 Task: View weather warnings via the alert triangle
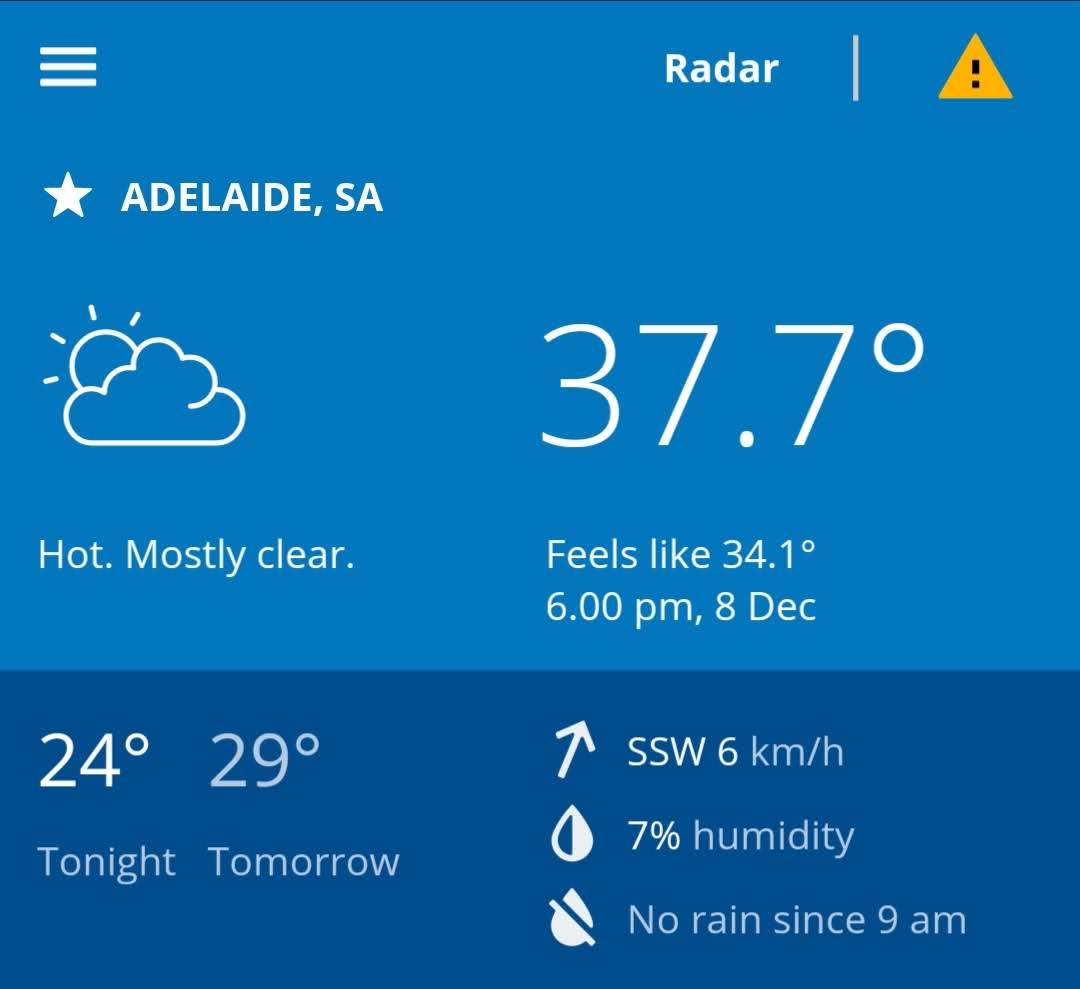[975, 70]
